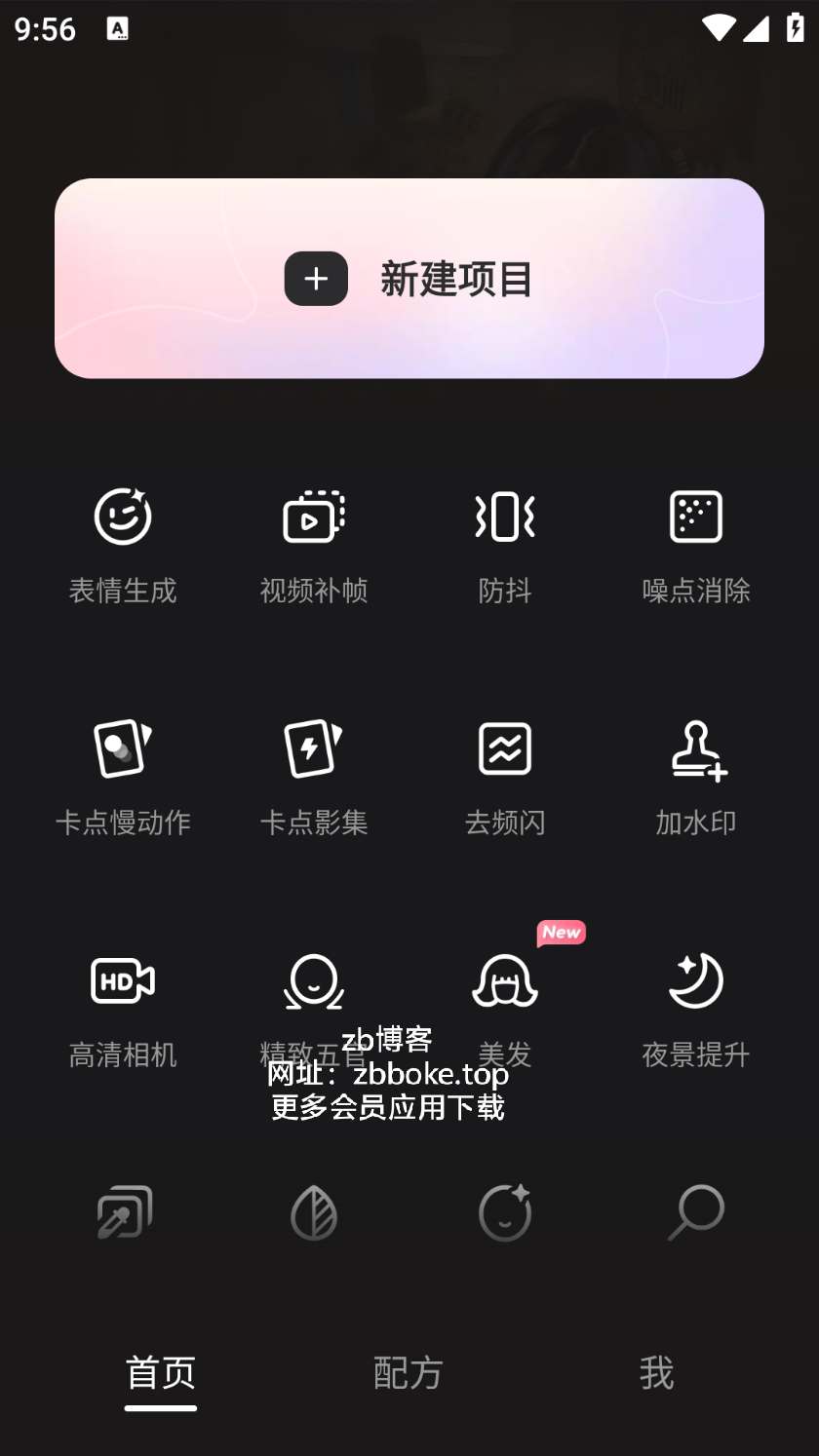Open 夜景提升 night enhancement
The width and height of the screenshot is (819, 1456).
696,1011
